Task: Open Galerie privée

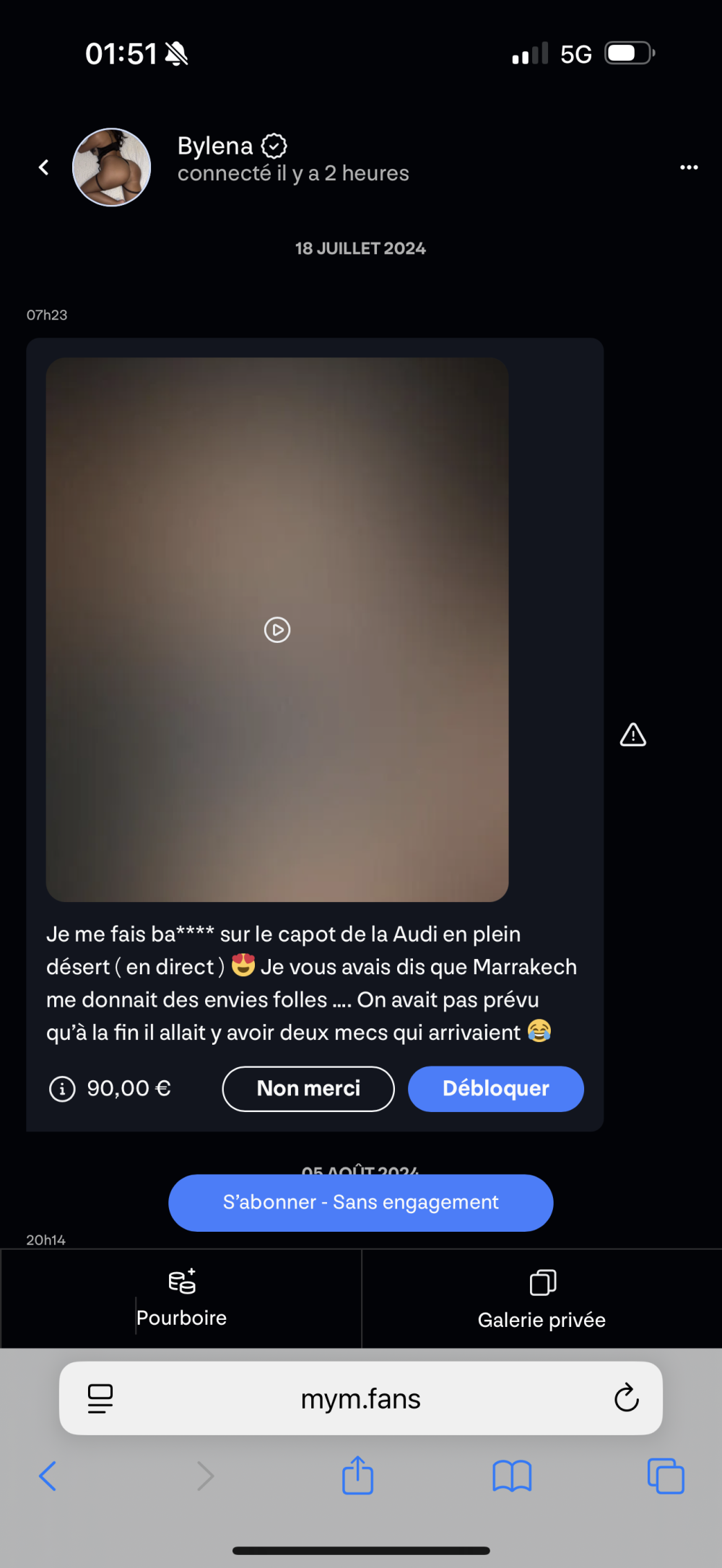Action: pos(541,1299)
